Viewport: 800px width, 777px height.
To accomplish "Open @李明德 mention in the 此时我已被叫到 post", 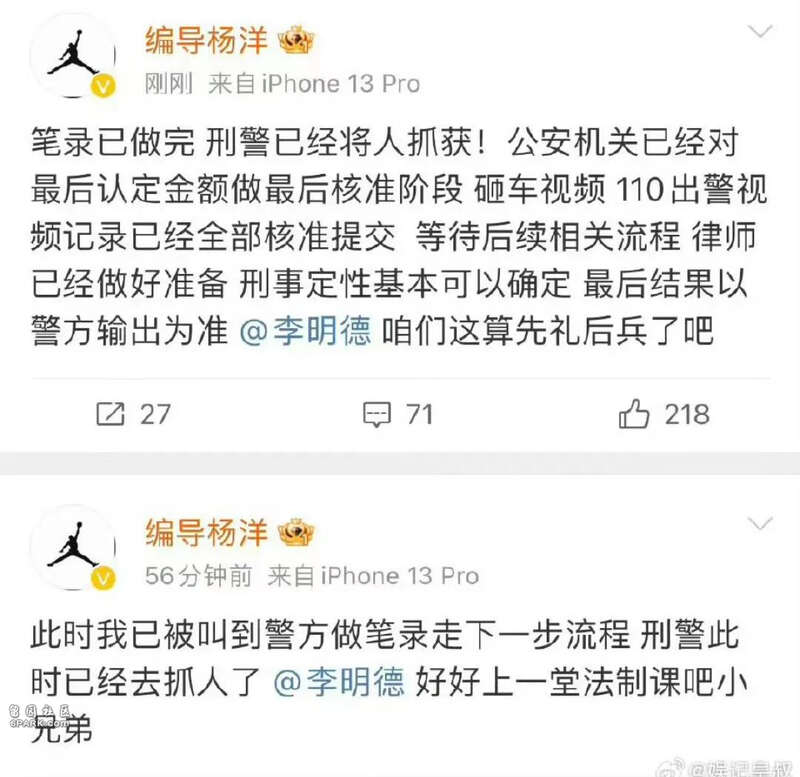I will pyautogui.click(x=340, y=684).
